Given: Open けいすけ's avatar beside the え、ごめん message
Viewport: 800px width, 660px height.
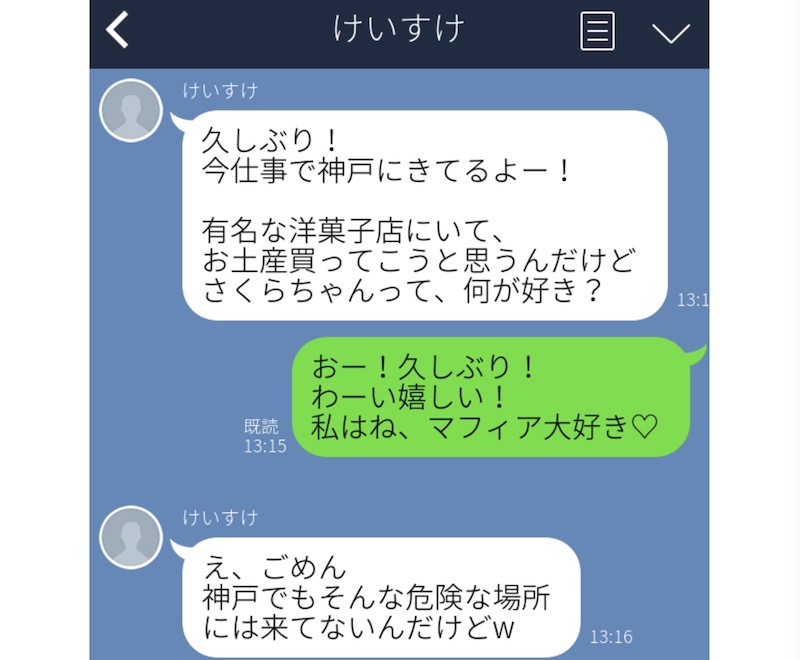Looking at the screenshot, I should point(131,537).
